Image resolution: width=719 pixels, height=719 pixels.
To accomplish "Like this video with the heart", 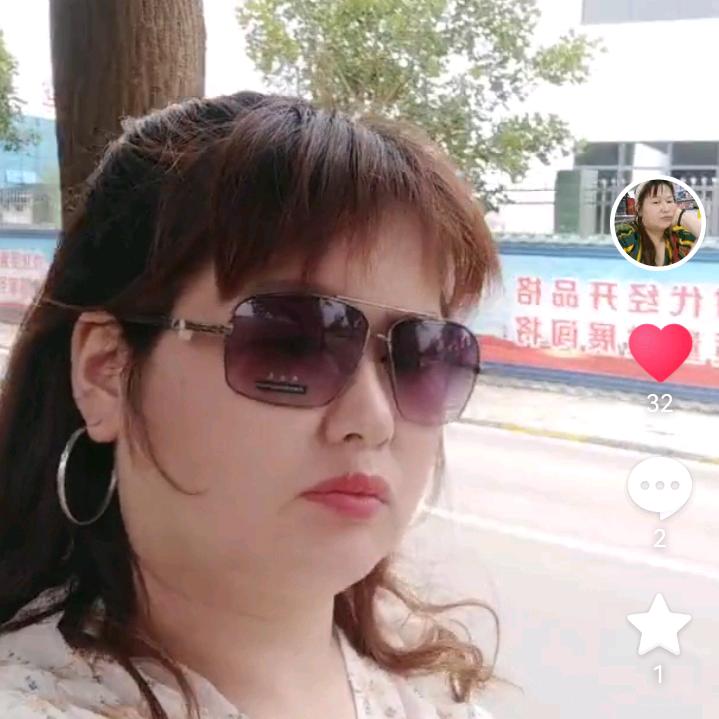I will [660, 352].
